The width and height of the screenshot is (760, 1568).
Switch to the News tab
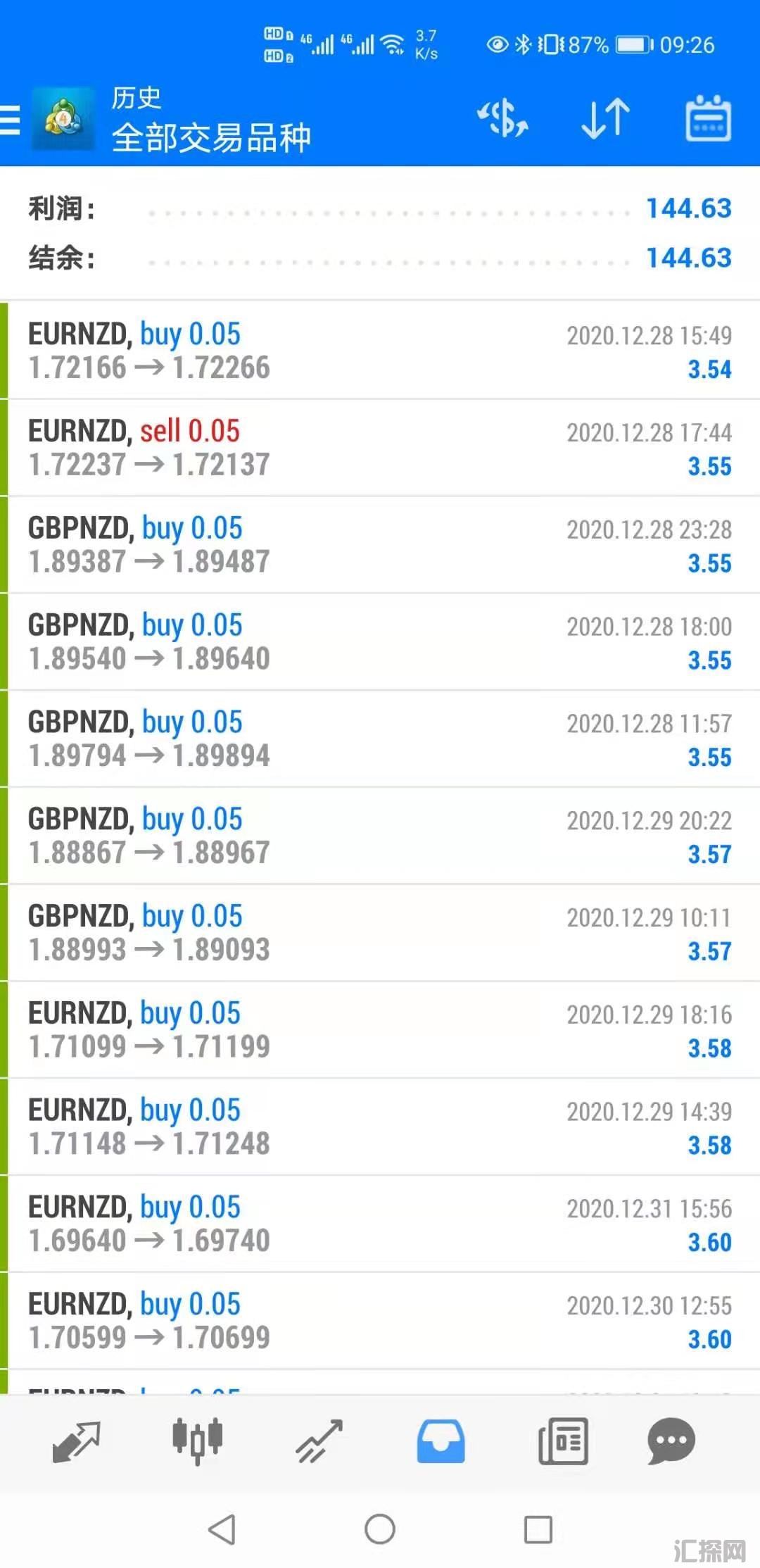pos(563,1441)
